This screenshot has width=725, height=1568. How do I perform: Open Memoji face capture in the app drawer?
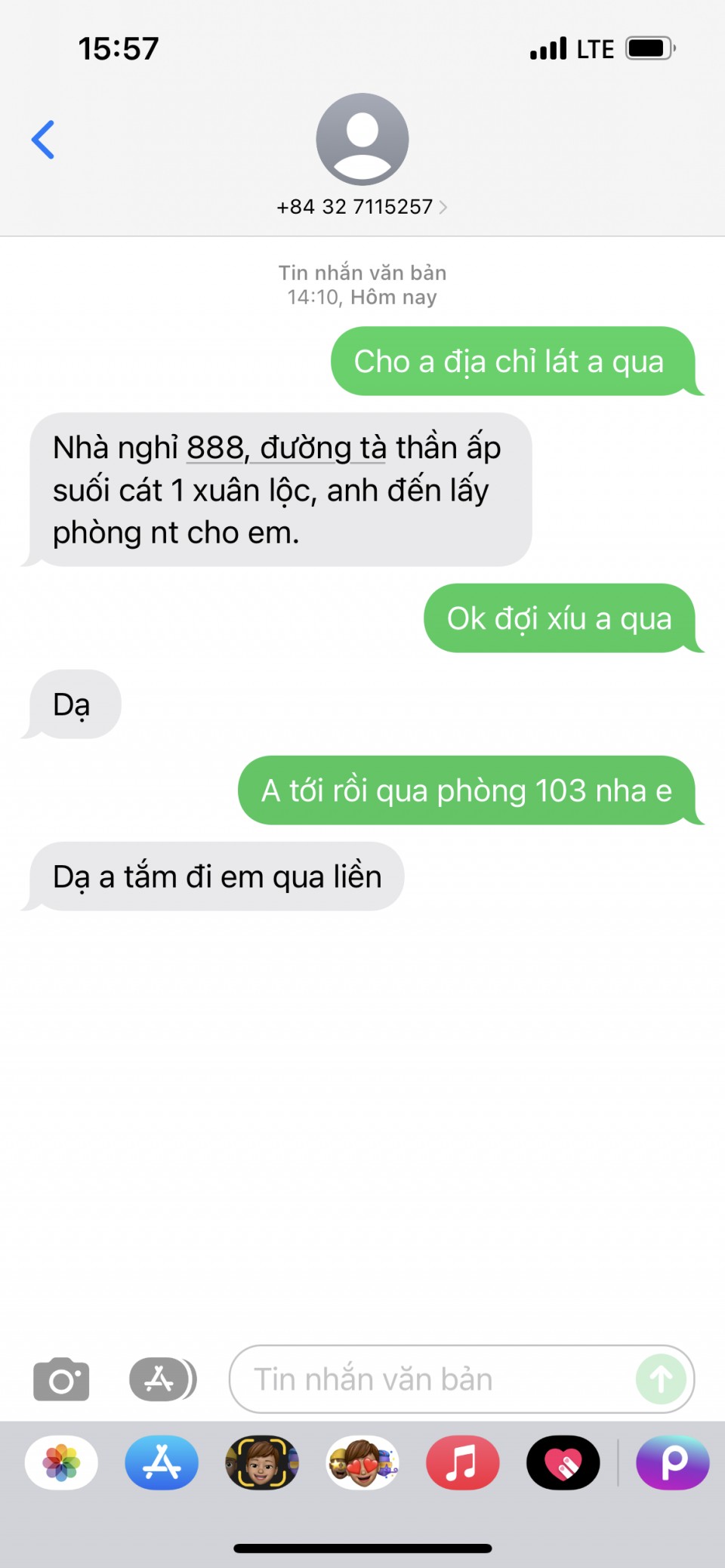click(x=262, y=1462)
